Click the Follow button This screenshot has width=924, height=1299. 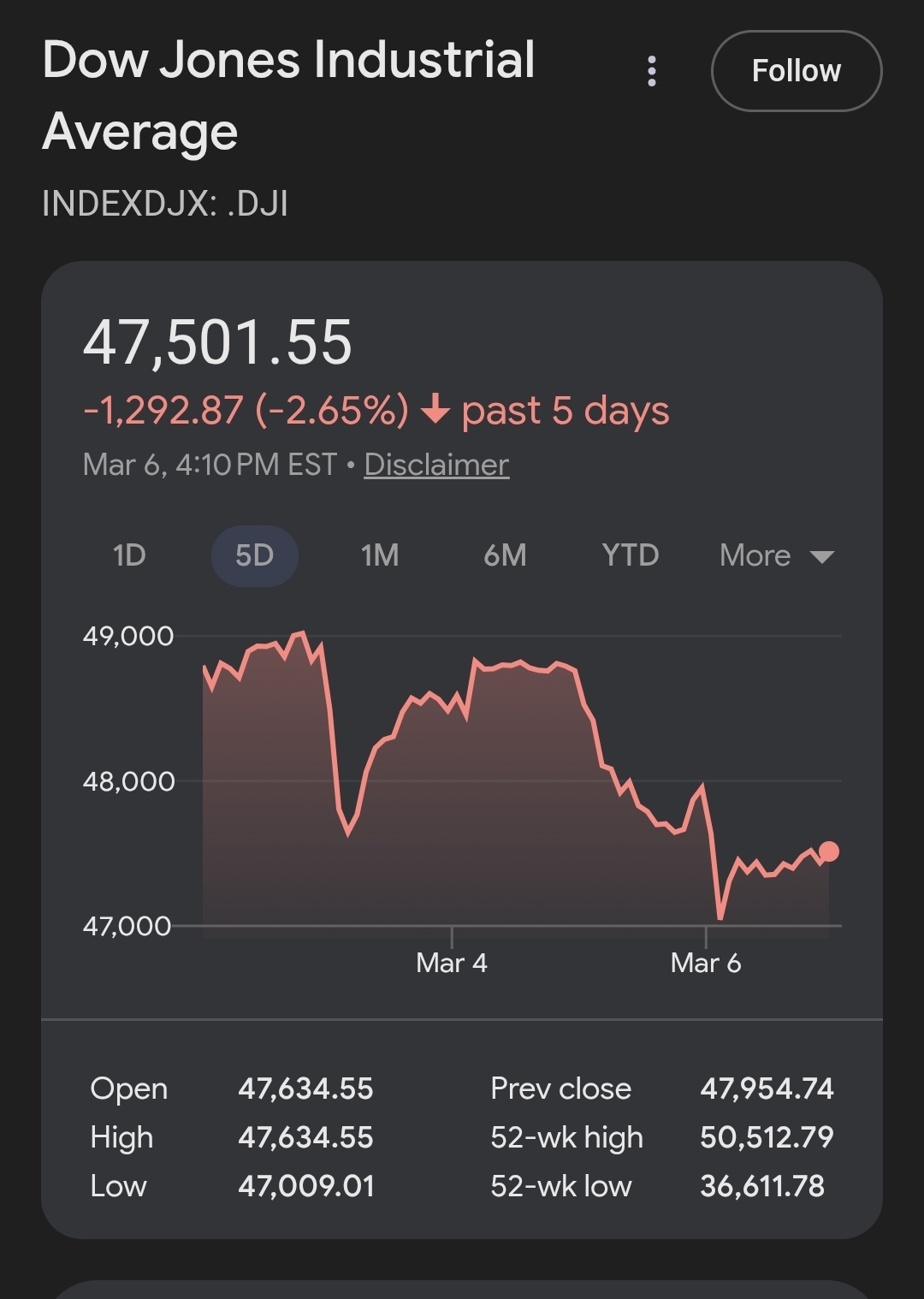(796, 71)
